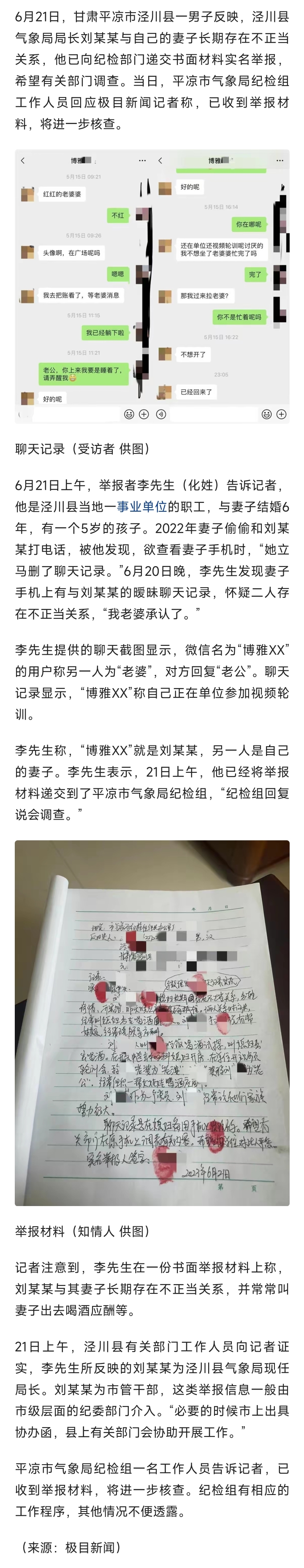Image resolution: width=304 pixels, height=1568 pixels.
Task: Open the blue 事业单位 link
Action: tap(142, 507)
